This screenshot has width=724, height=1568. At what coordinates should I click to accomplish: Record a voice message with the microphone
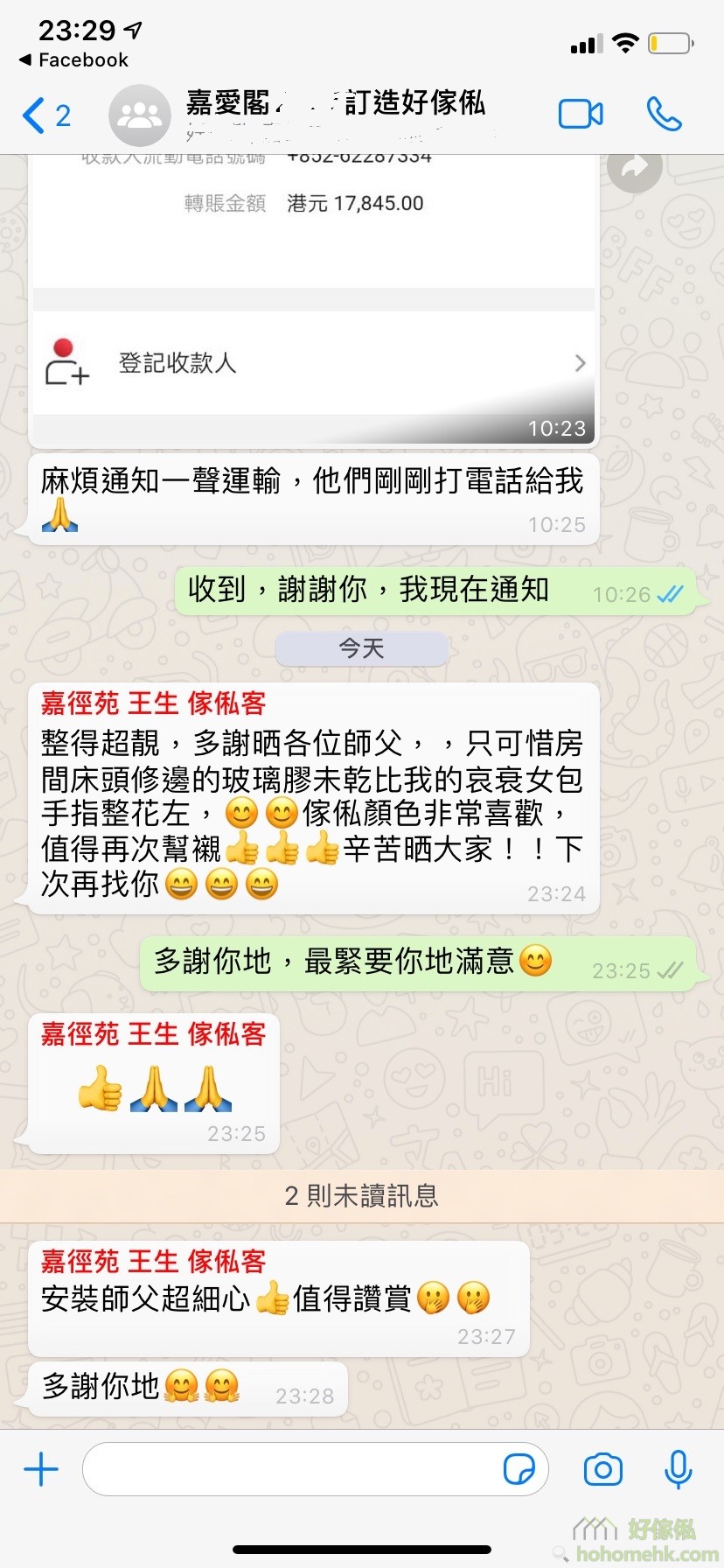[679, 1469]
